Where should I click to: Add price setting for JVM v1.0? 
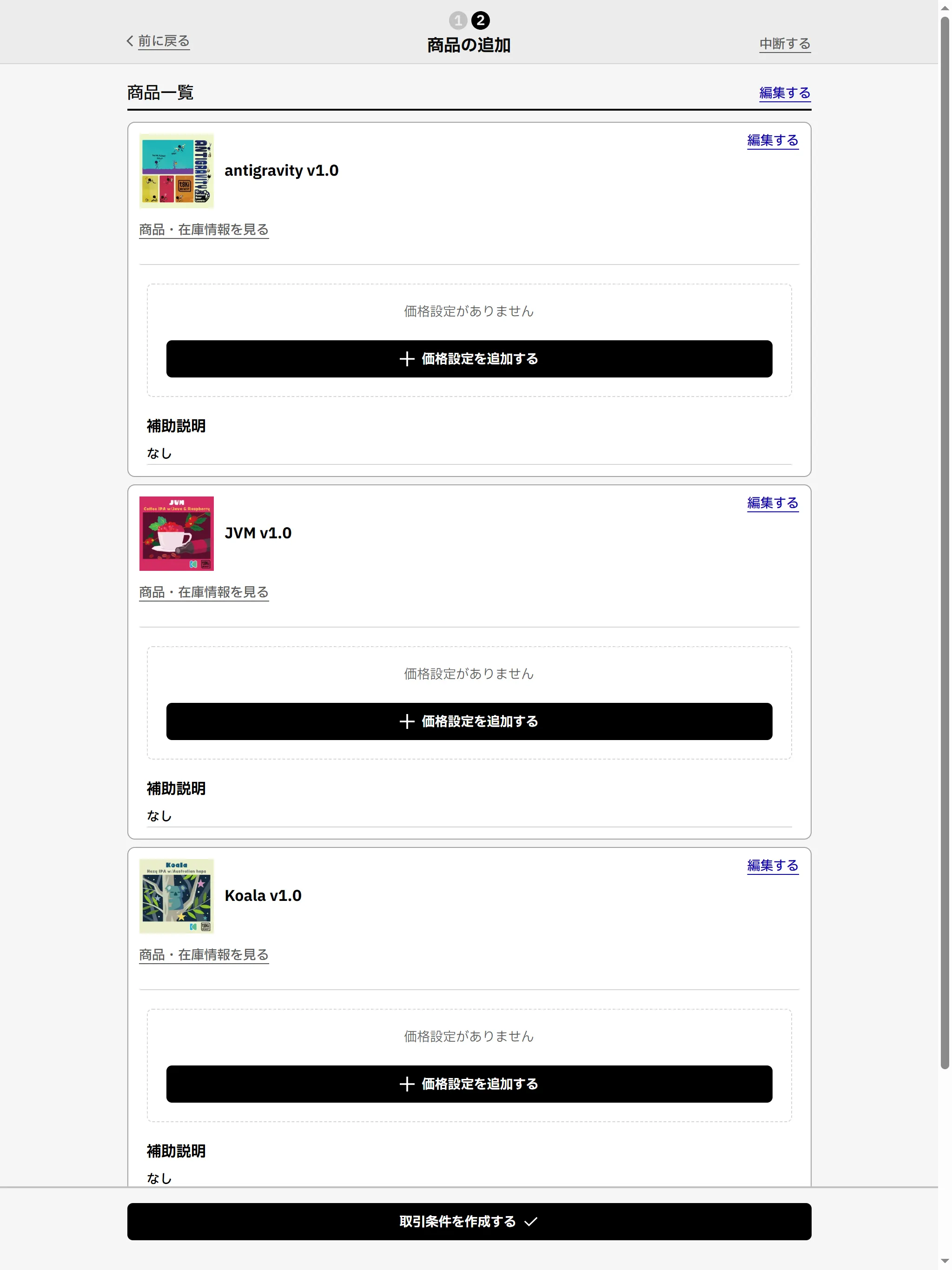point(469,721)
